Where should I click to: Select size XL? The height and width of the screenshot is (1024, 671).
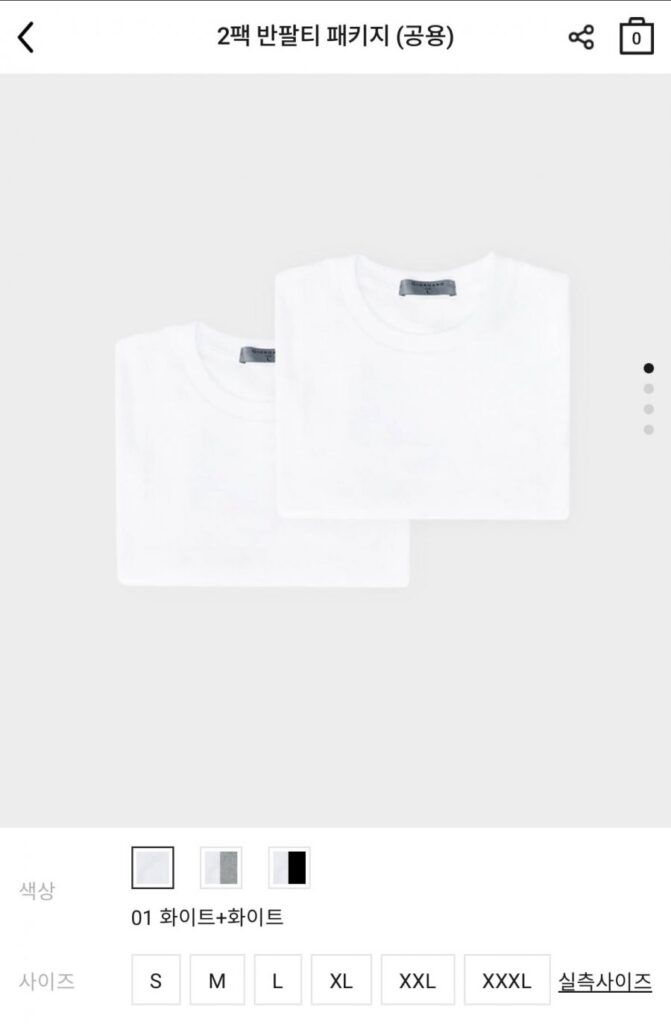pyautogui.click(x=341, y=980)
